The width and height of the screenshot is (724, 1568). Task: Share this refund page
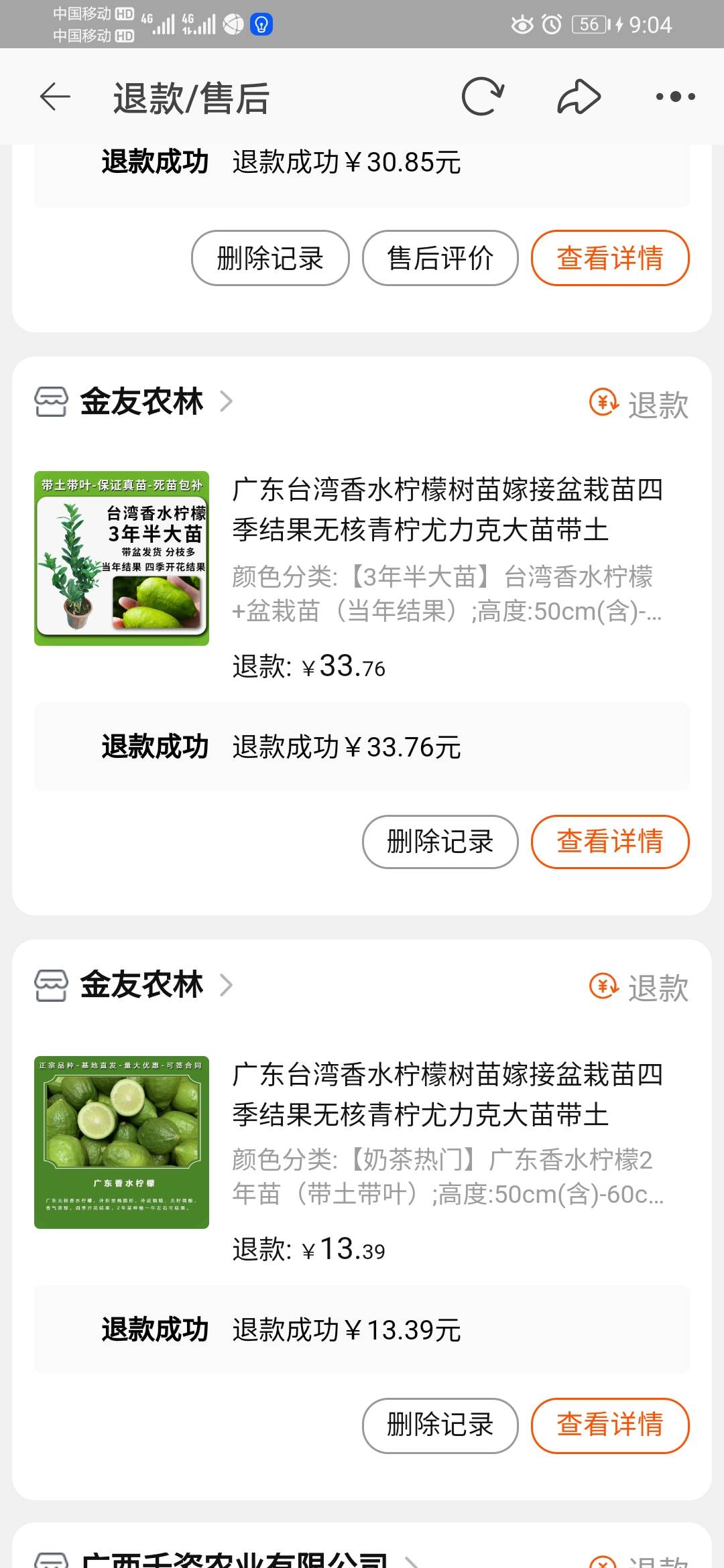coord(579,97)
